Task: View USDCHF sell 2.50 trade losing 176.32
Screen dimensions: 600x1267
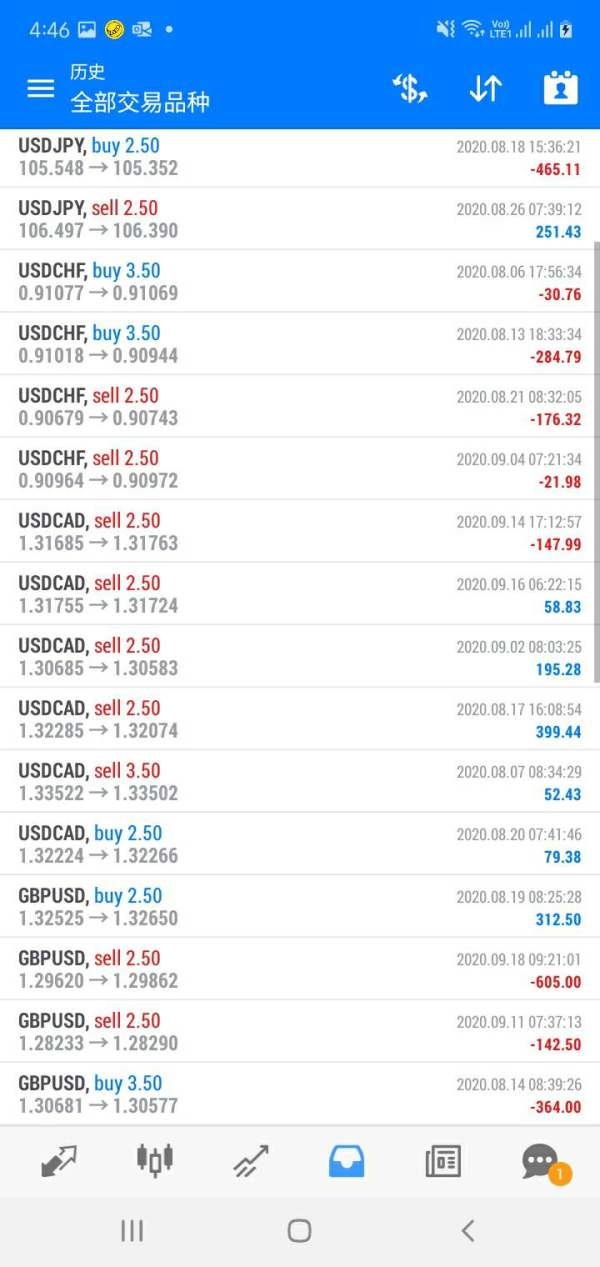Action: coord(300,406)
